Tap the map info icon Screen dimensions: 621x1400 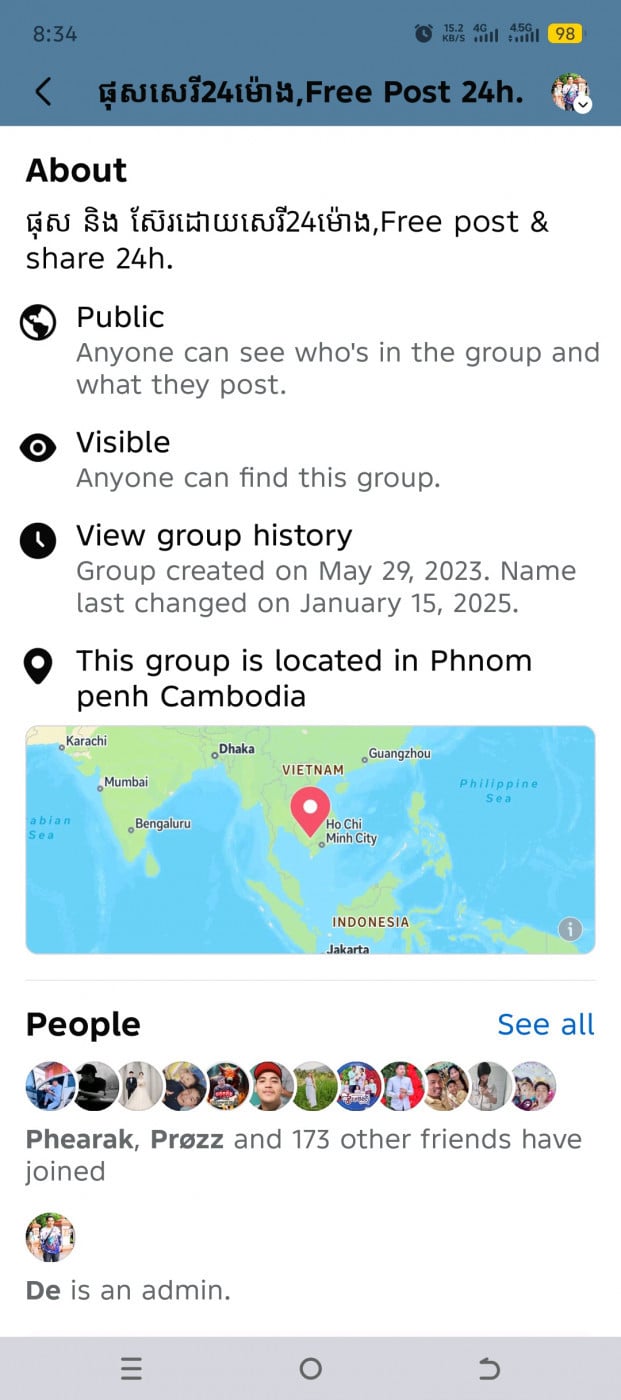(x=570, y=929)
